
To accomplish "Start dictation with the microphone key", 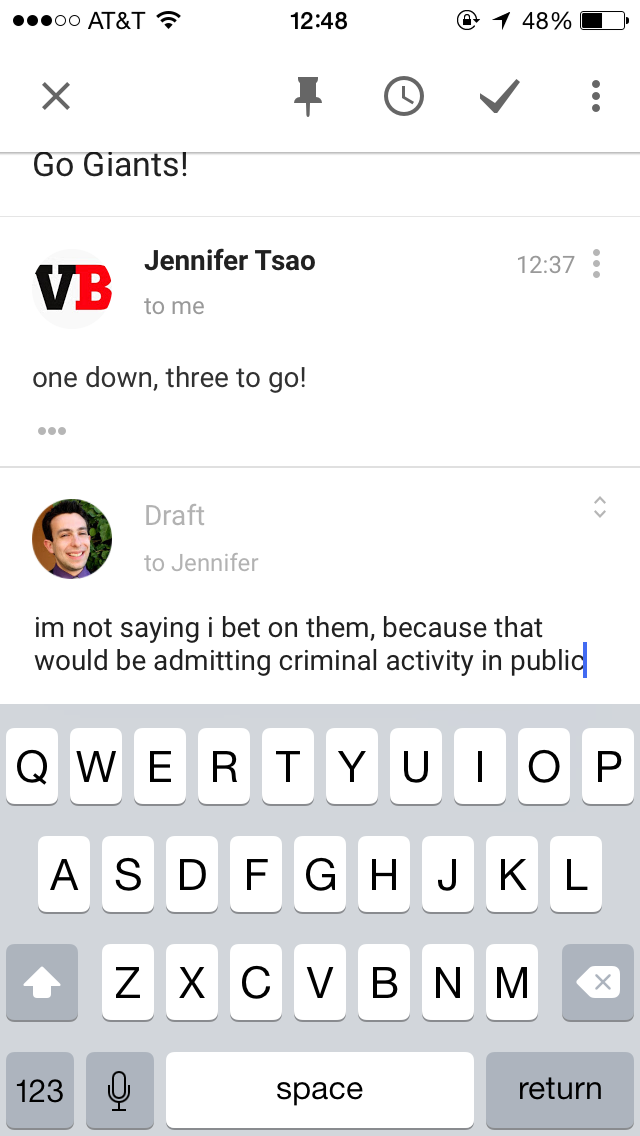I will coord(120,1090).
